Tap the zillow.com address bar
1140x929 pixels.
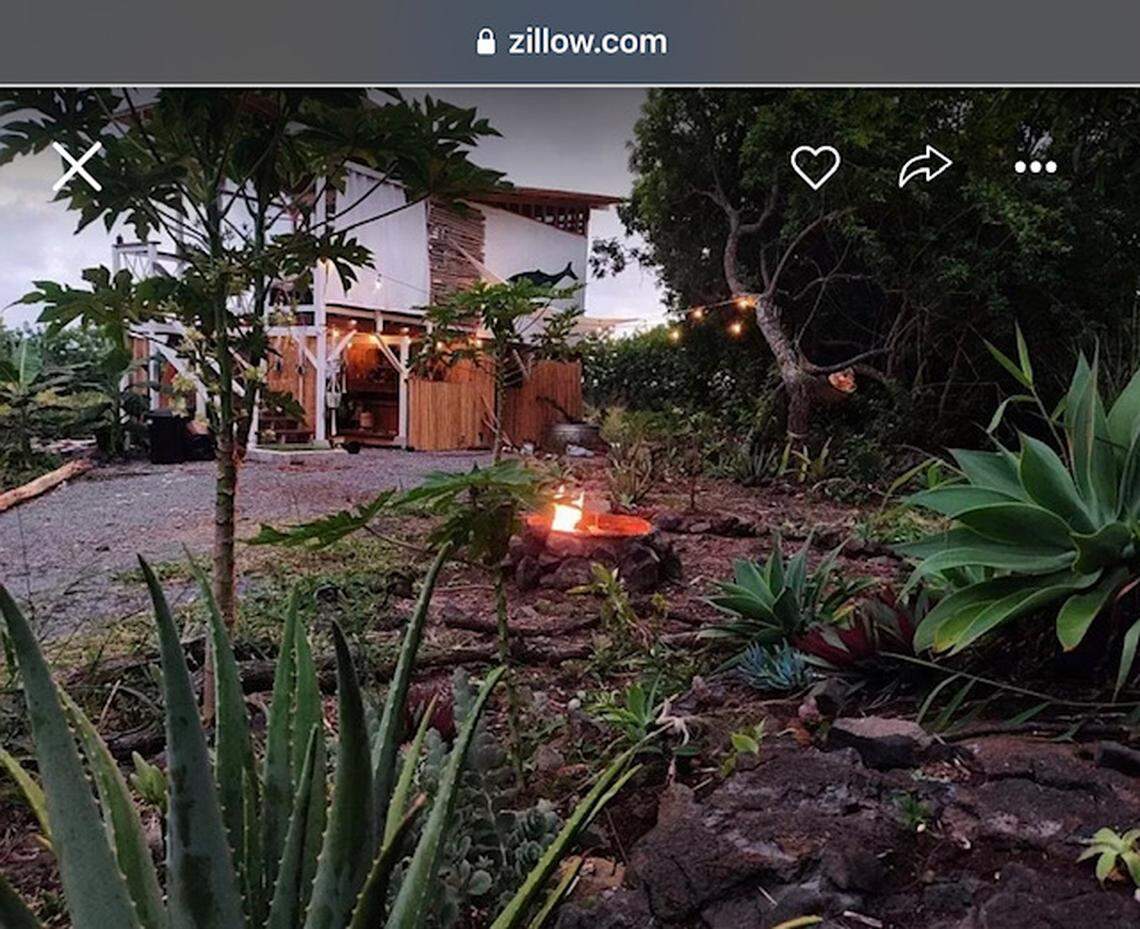point(570,42)
